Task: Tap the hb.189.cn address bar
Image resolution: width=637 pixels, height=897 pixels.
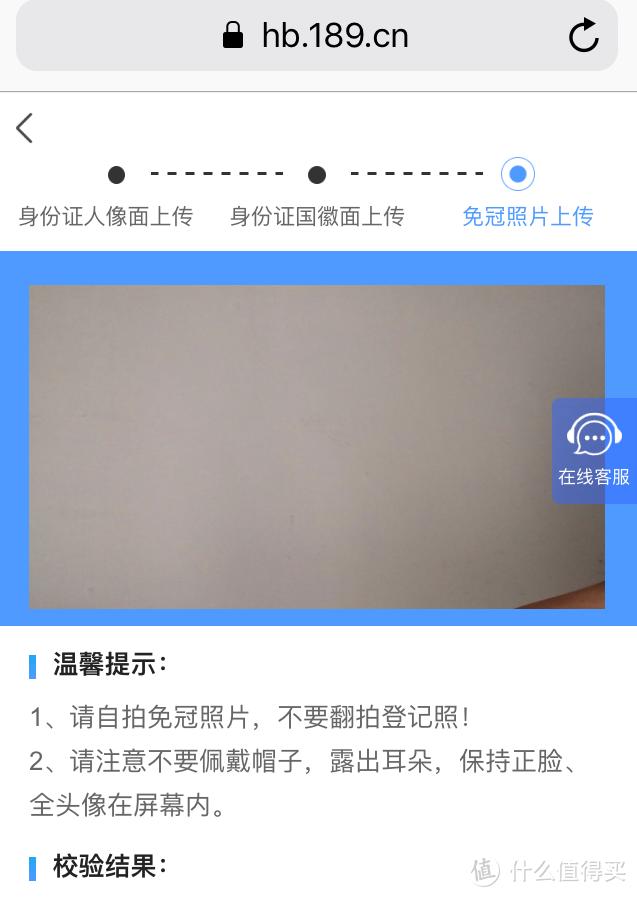Action: click(316, 37)
